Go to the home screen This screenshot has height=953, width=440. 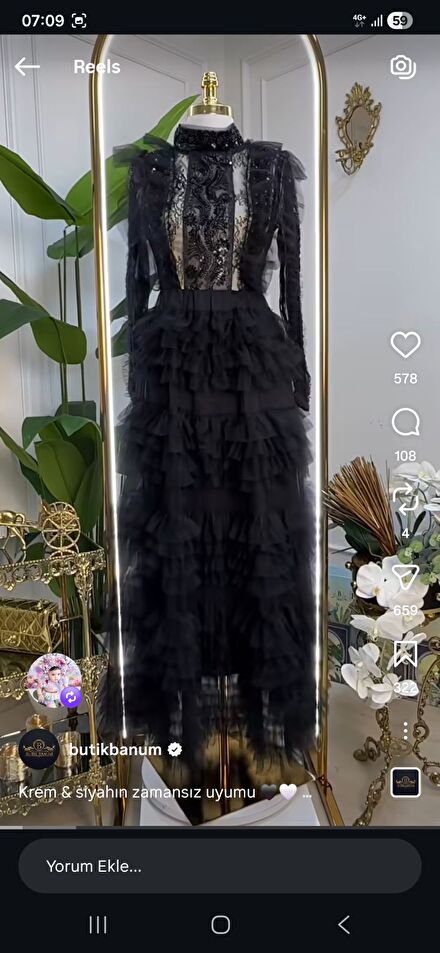pos(221,924)
